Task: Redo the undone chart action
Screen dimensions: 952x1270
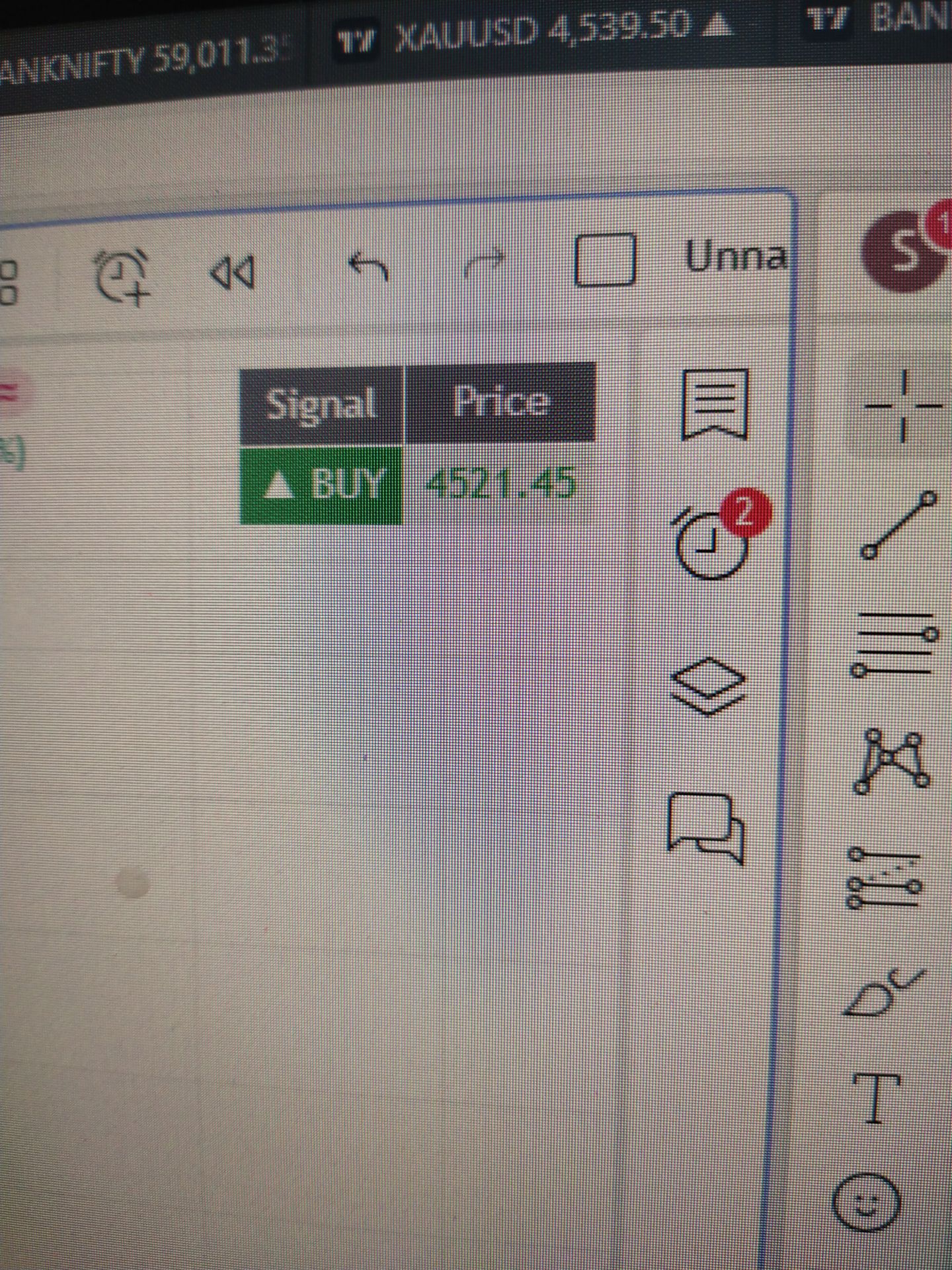Action: (485, 263)
